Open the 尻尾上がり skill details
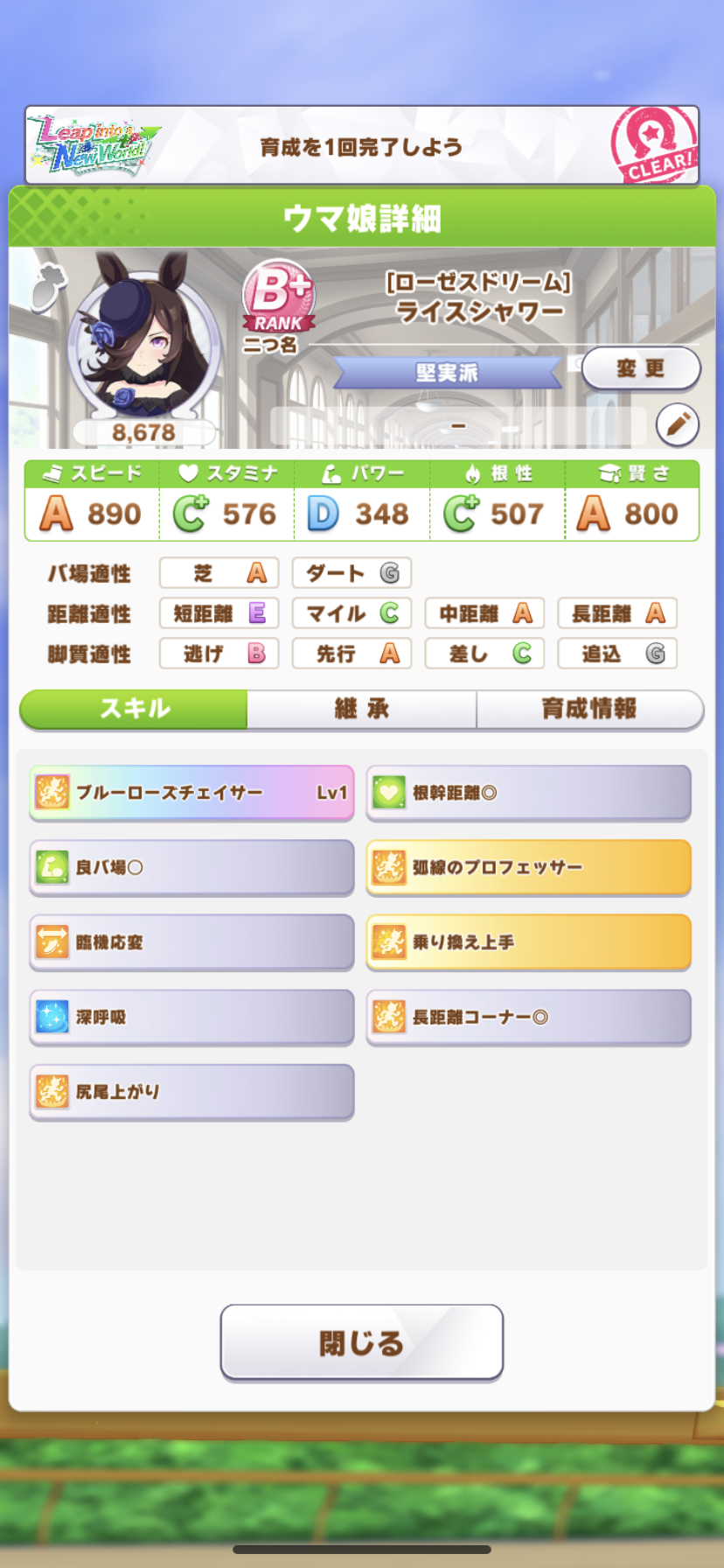 [x=191, y=1091]
